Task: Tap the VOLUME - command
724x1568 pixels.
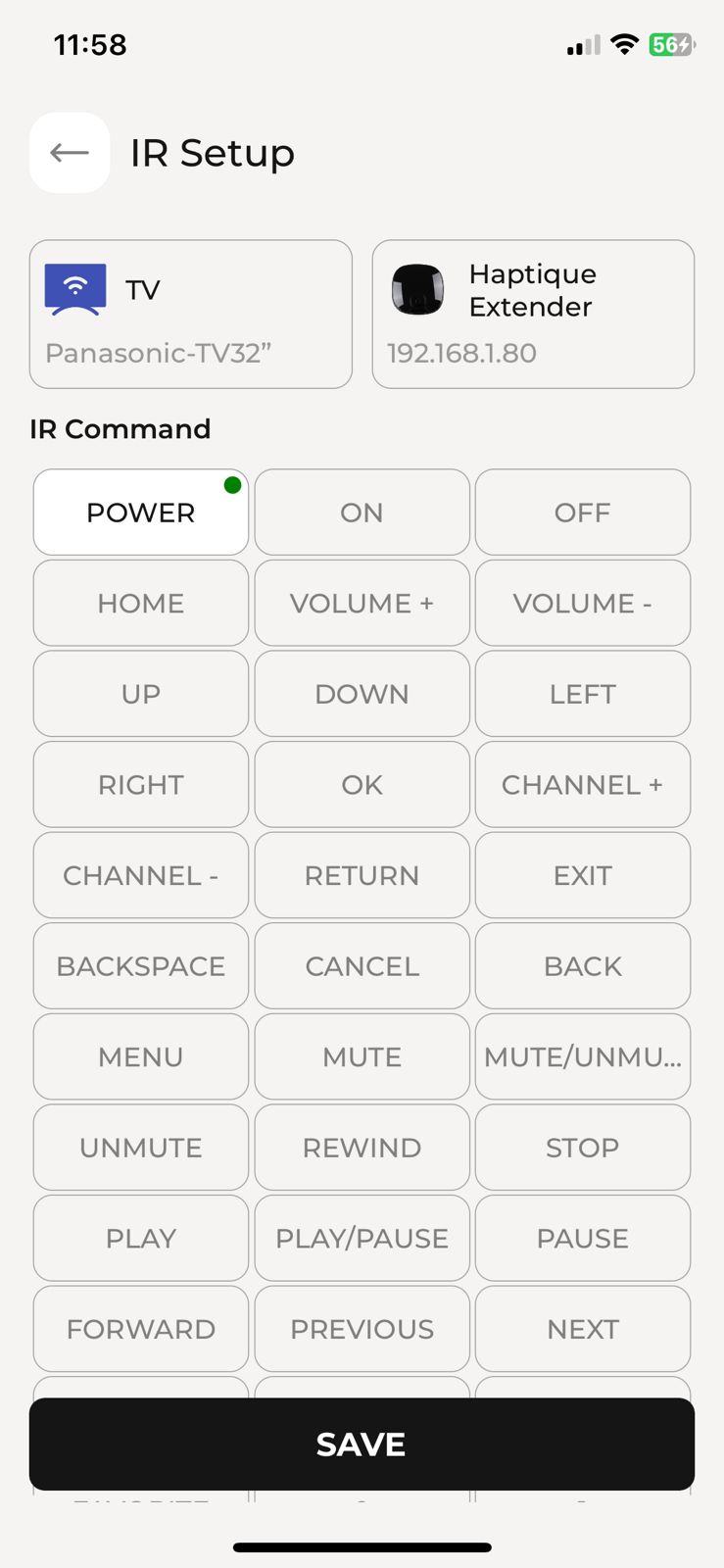Action: coord(582,603)
